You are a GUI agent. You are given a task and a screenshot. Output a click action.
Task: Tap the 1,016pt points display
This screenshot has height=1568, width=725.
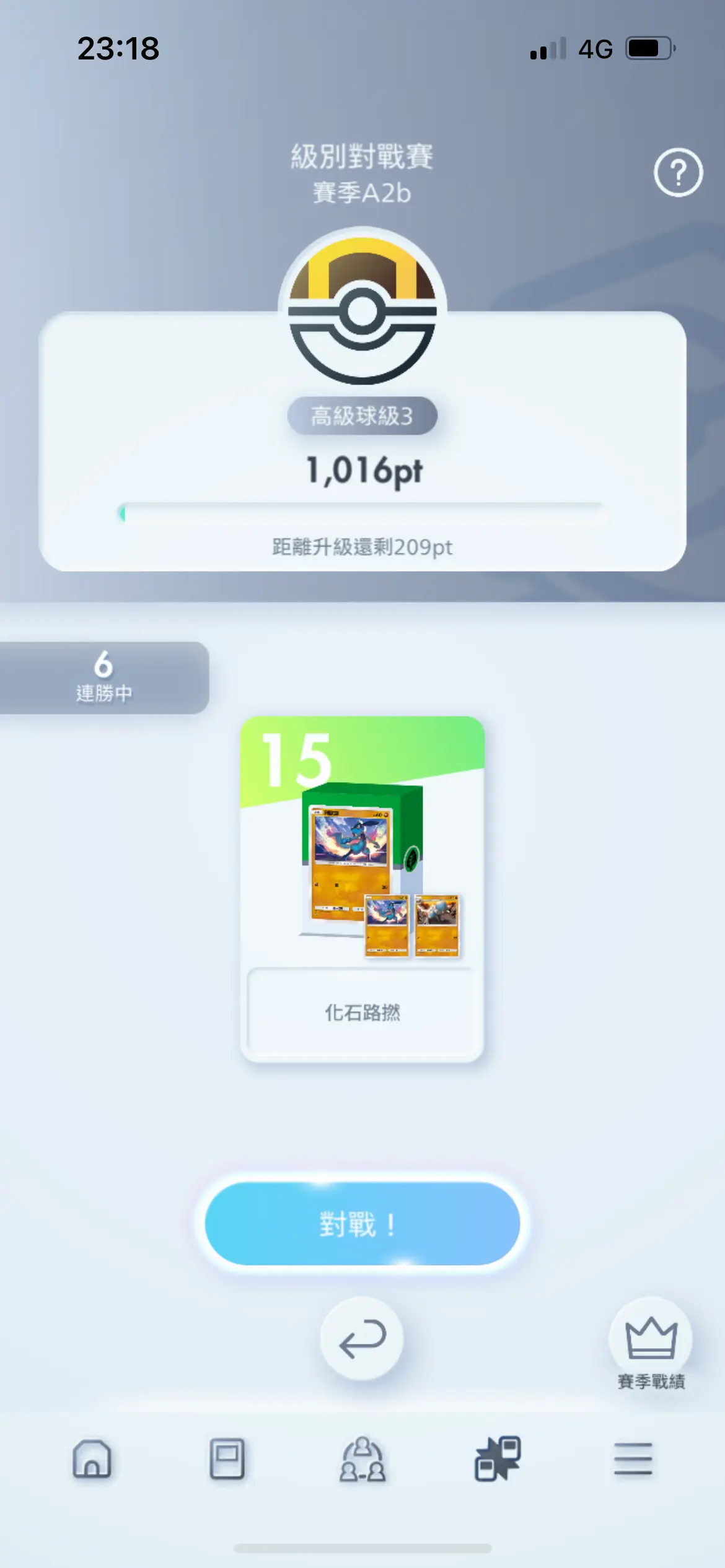[362, 471]
